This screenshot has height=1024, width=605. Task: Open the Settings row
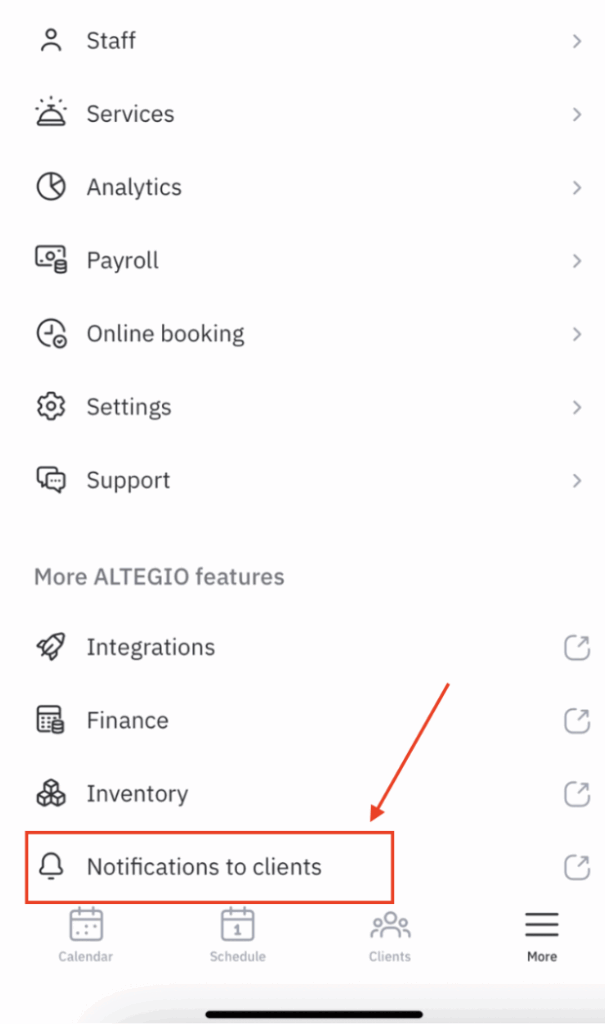[x=302, y=407]
